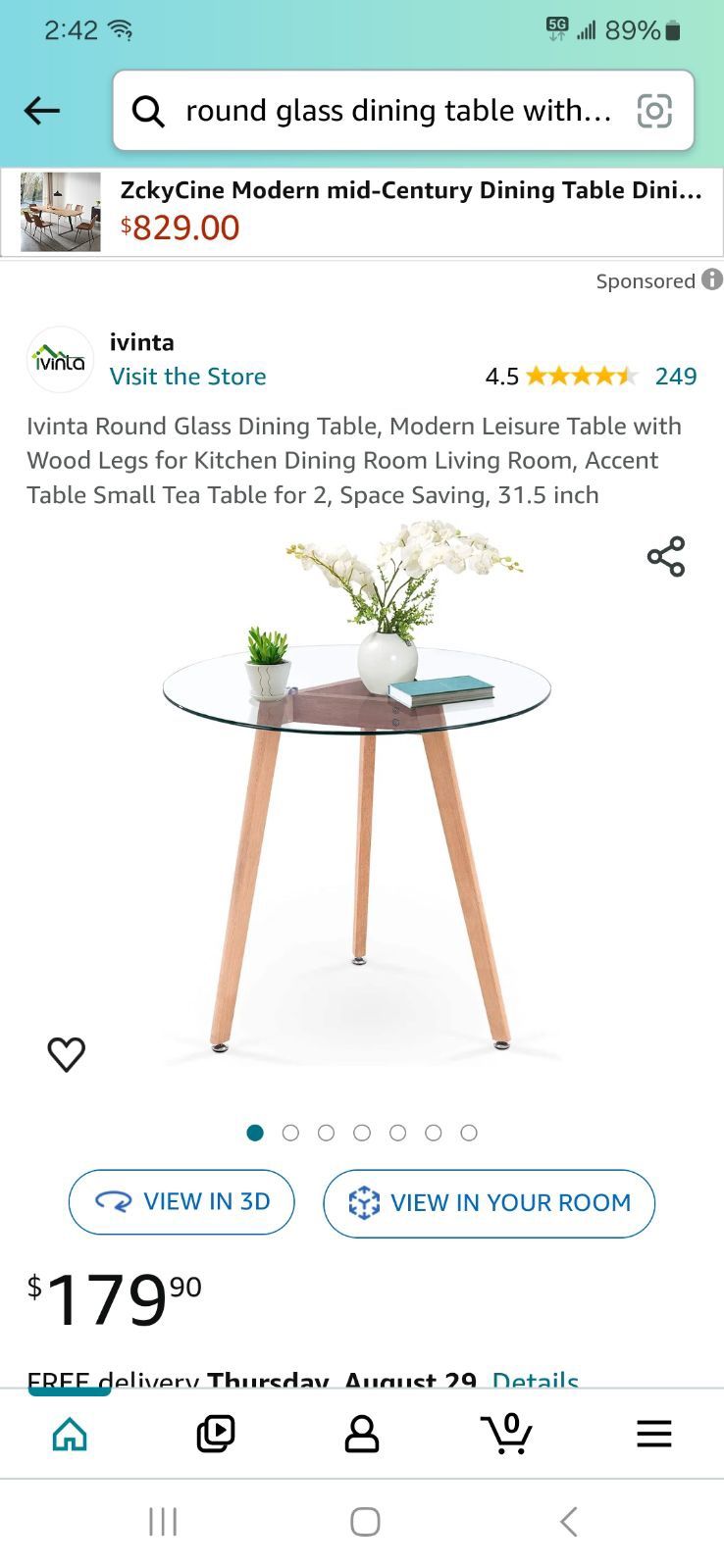Open the 249 customer ratings
Screen dimensions: 724x1568
coord(675,377)
